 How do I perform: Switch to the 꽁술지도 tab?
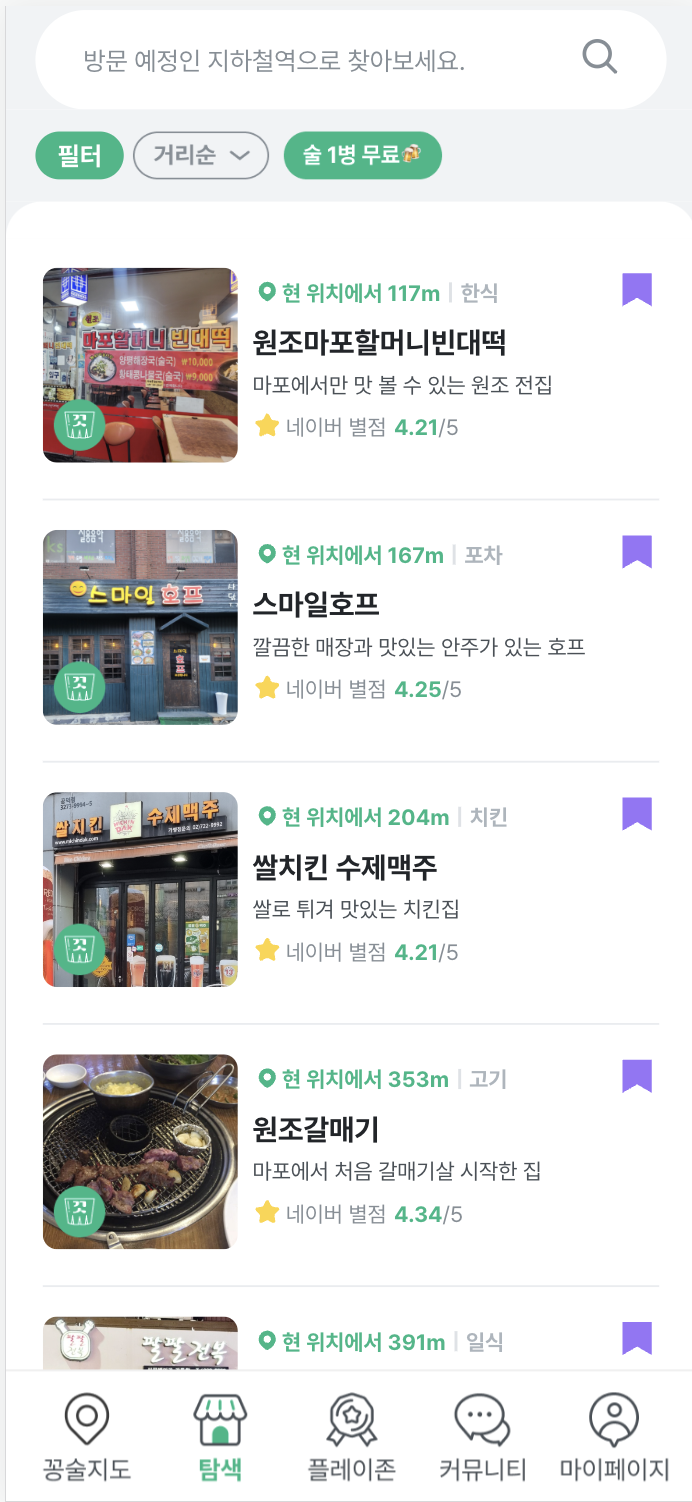click(87, 1437)
